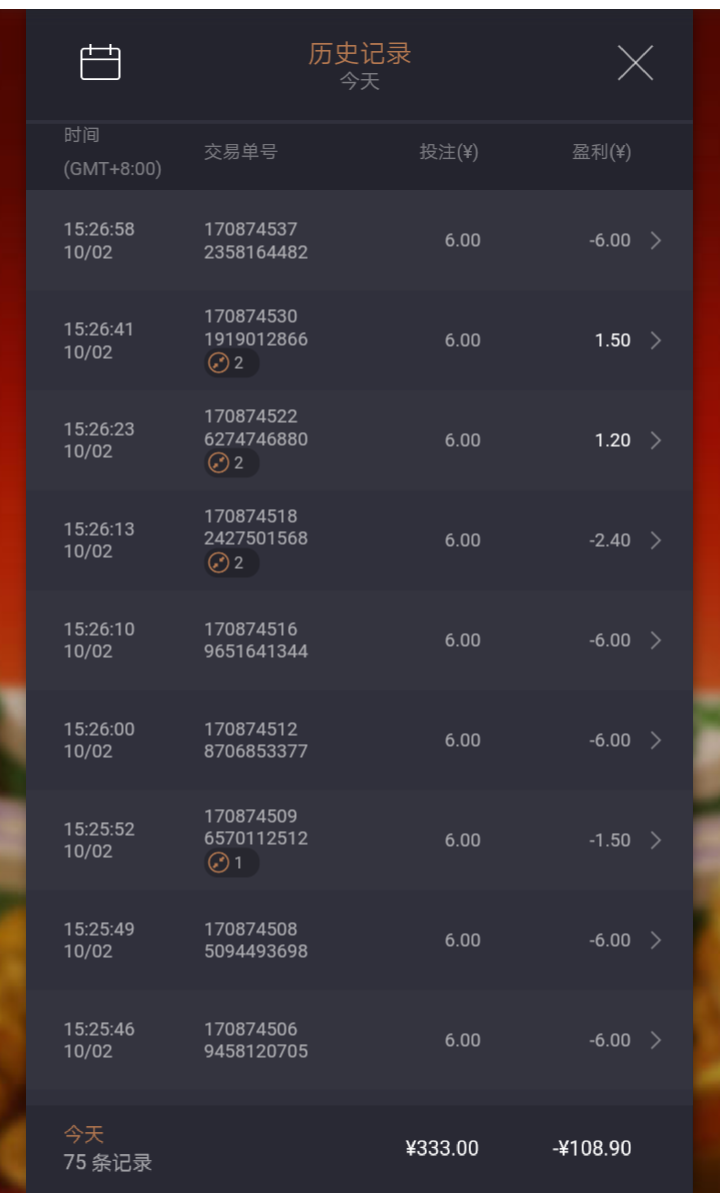Viewport: 720px width, 1193px height.
Task: Select the transaction made at 15:26:10
Action: point(360,640)
